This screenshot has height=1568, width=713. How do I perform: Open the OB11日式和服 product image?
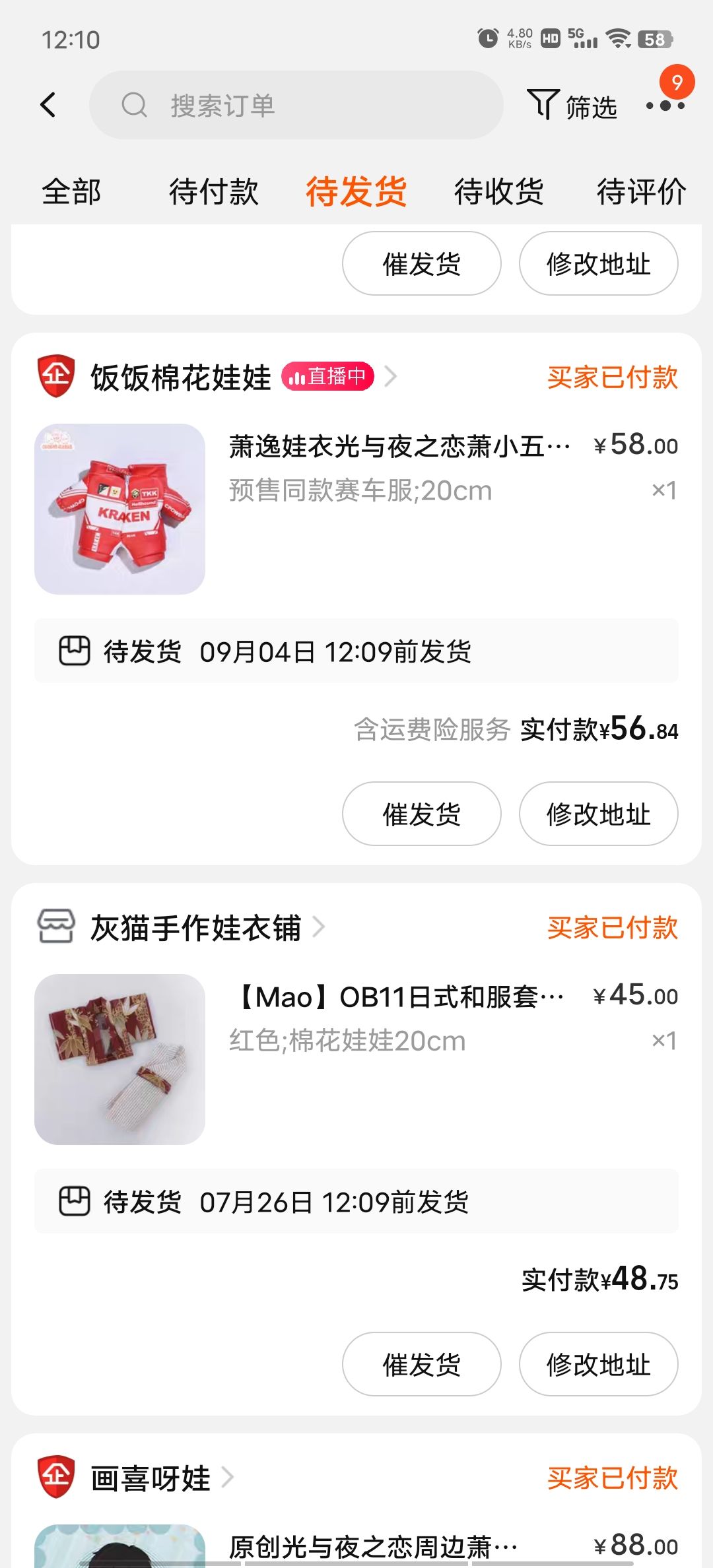tap(120, 1059)
